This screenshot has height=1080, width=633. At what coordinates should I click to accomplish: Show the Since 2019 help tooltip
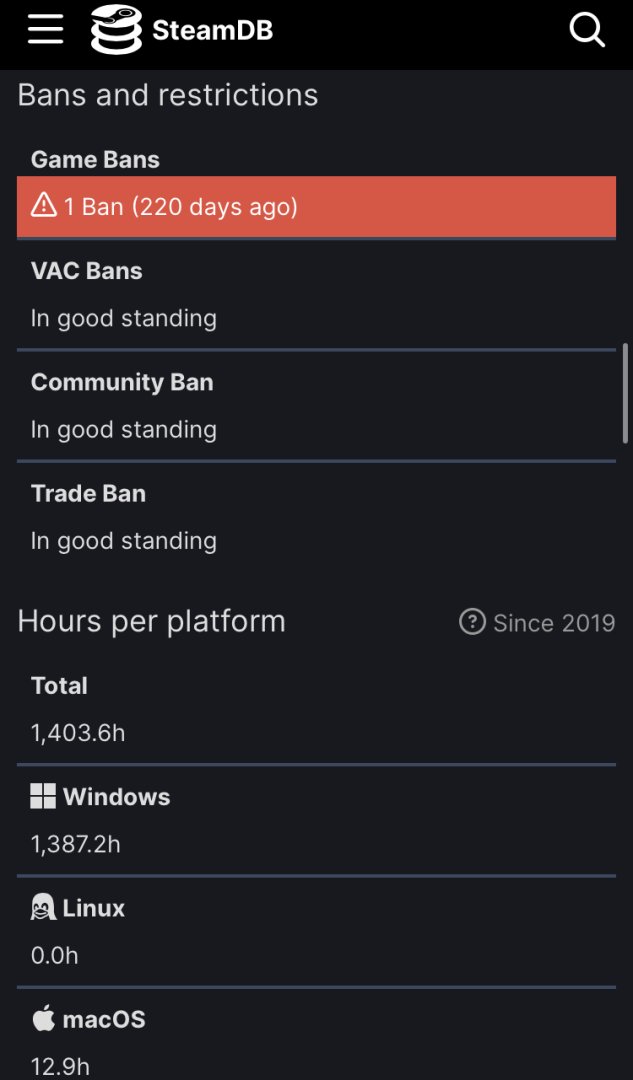point(472,622)
